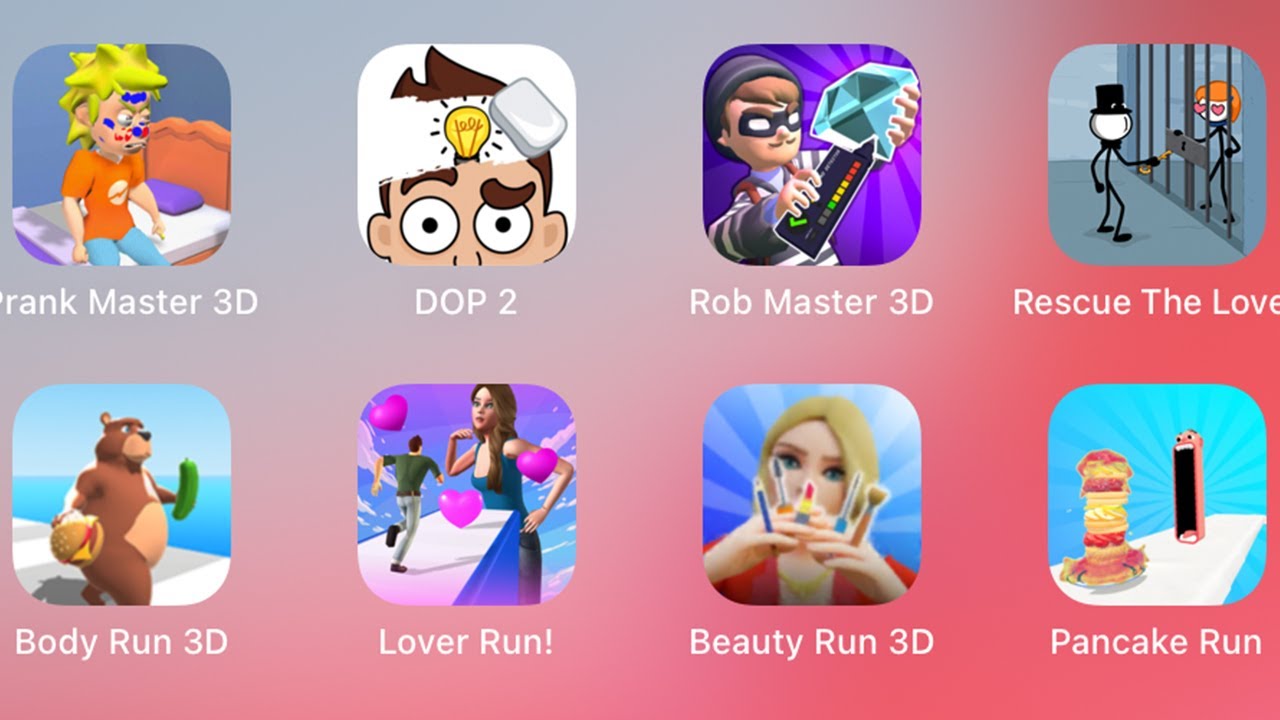Open Beauty Run 3D

811,495
